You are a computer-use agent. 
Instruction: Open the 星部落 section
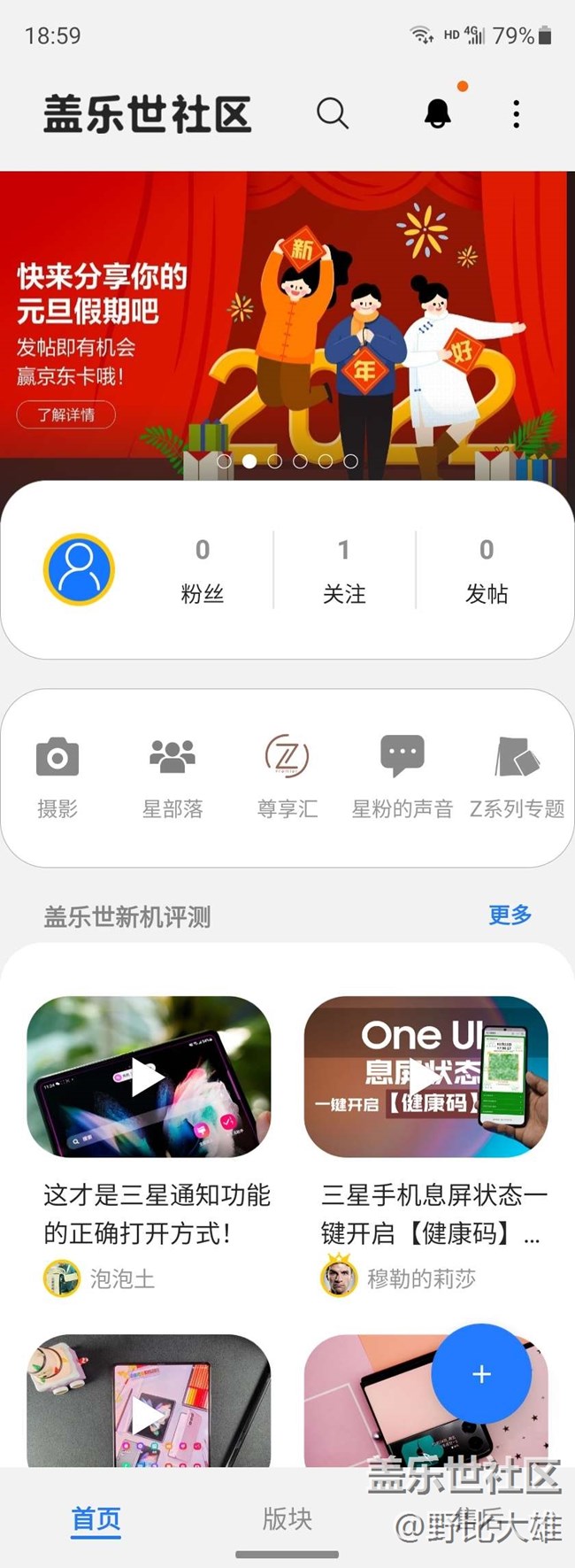(172, 777)
